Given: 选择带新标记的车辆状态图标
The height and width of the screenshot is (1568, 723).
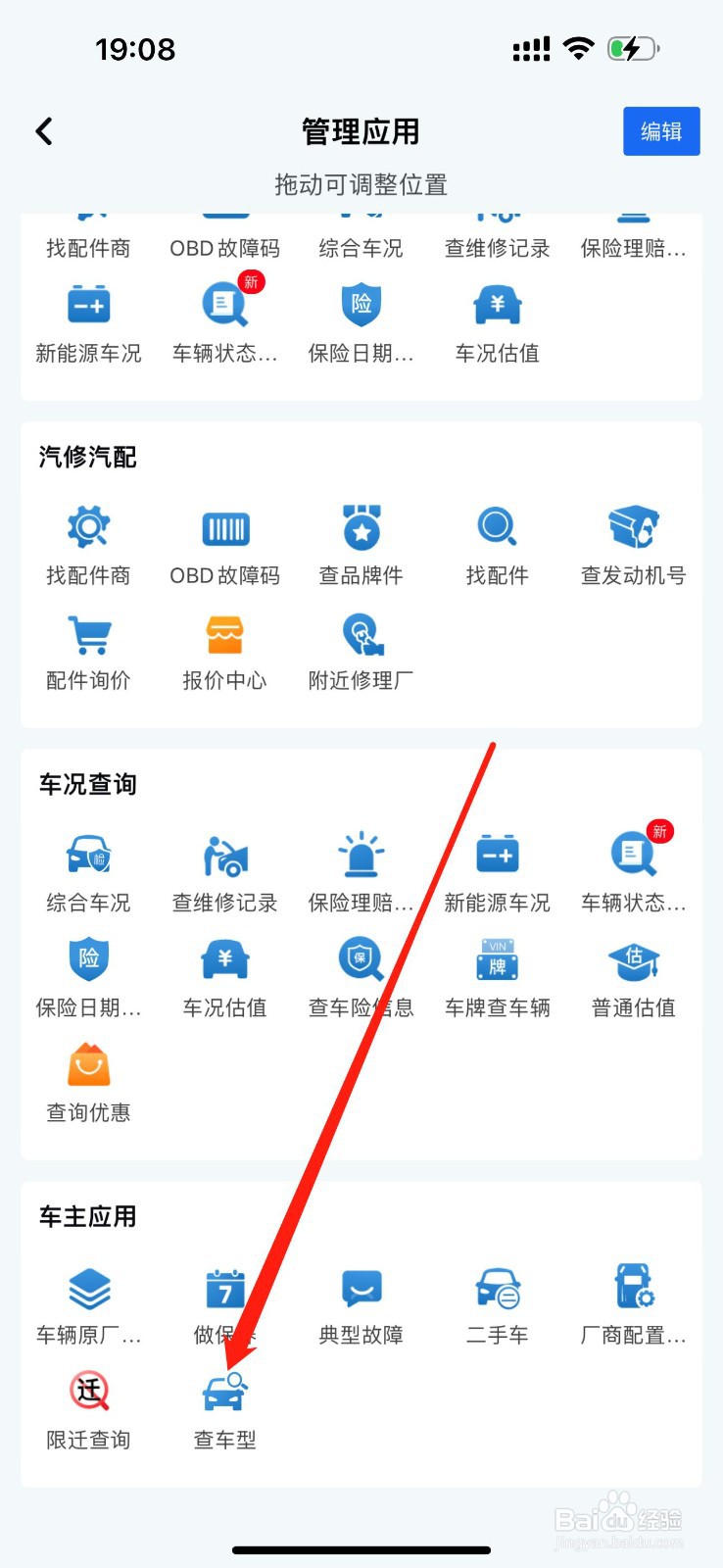Looking at the screenshot, I should tap(633, 855).
